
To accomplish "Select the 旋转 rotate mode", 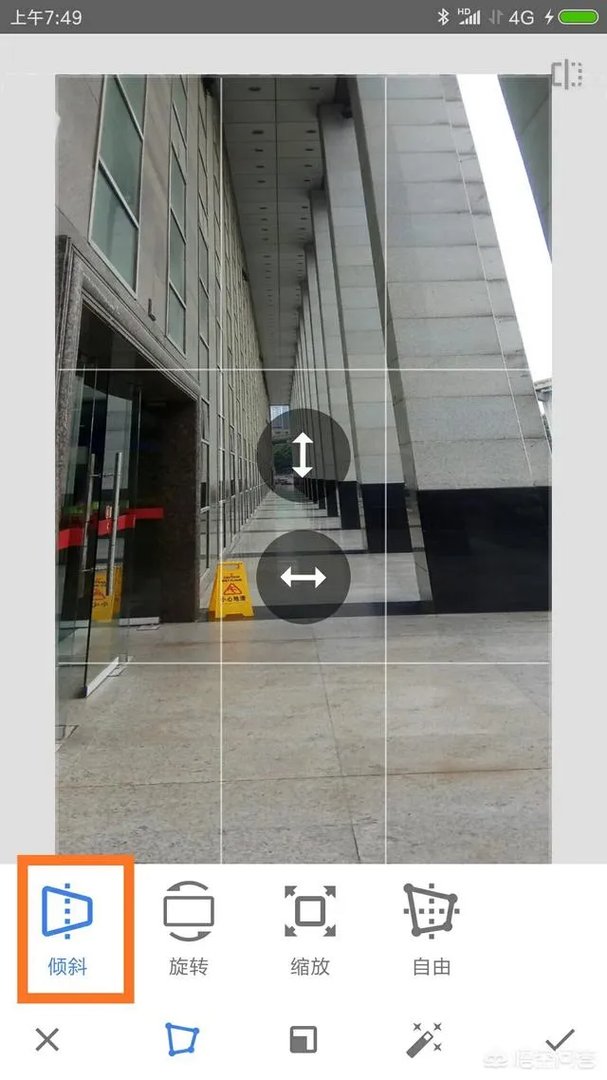I will coord(189,927).
